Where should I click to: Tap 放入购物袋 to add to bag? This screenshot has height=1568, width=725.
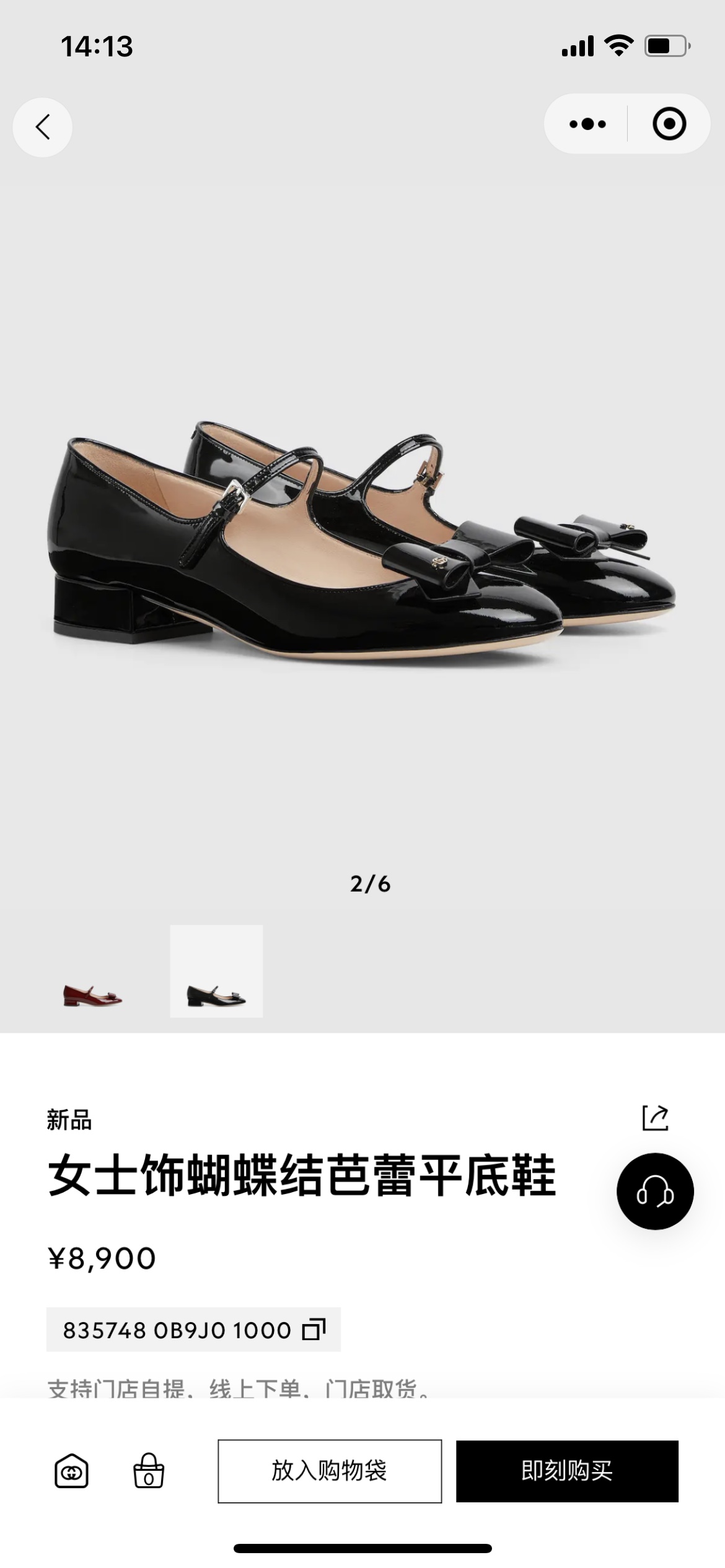tap(330, 1471)
